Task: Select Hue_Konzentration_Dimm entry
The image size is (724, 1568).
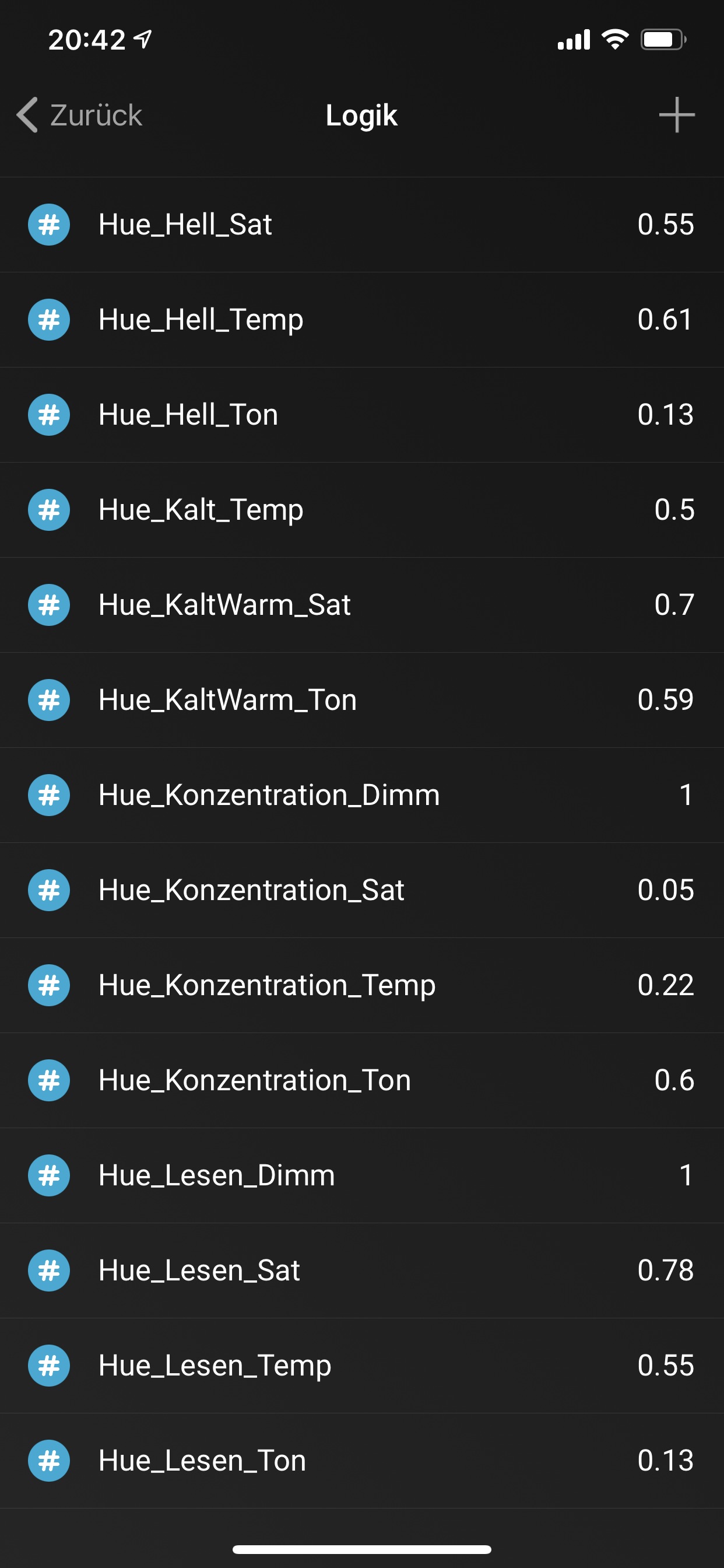Action: [361, 795]
